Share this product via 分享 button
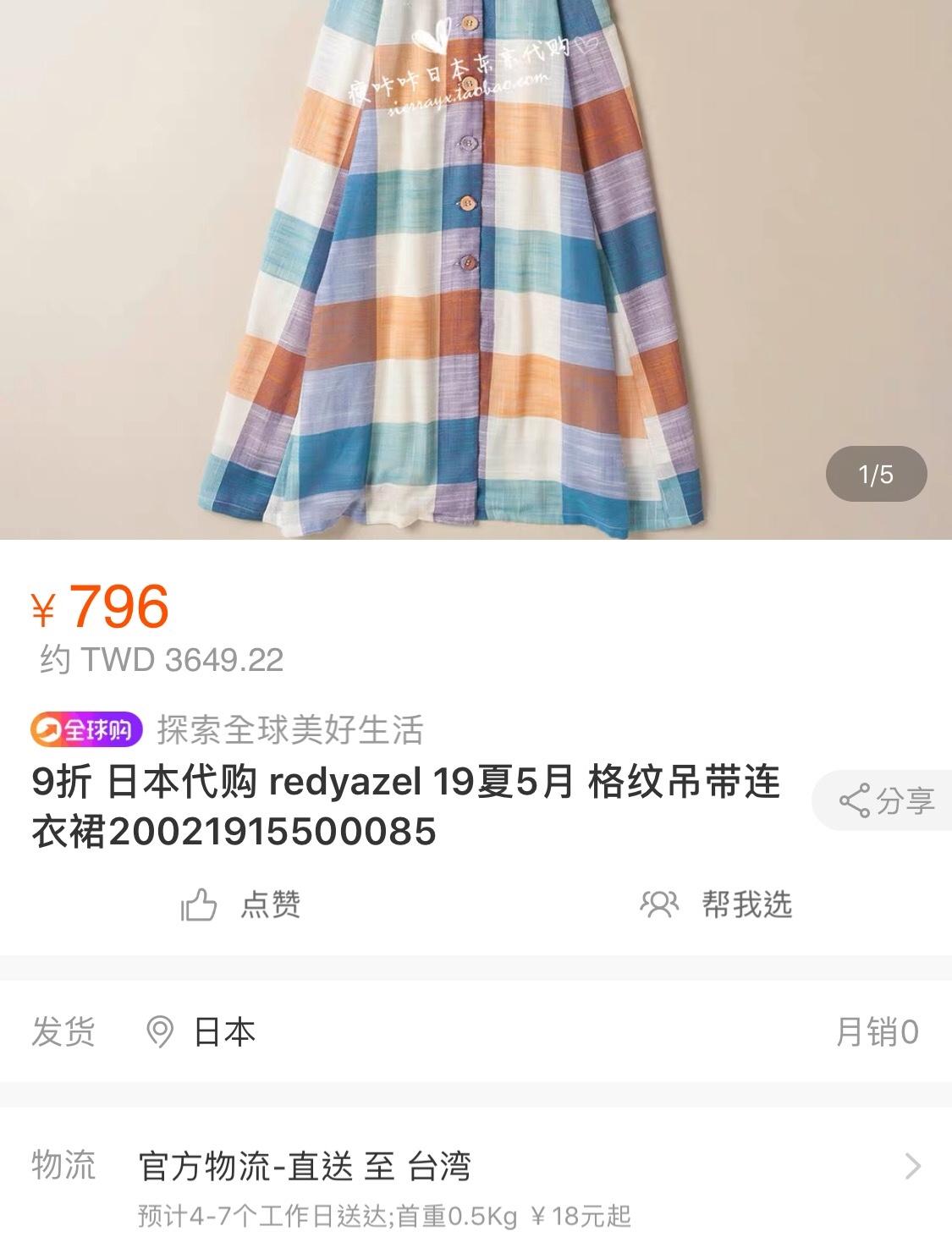The height and width of the screenshot is (1237, 952). (x=885, y=800)
